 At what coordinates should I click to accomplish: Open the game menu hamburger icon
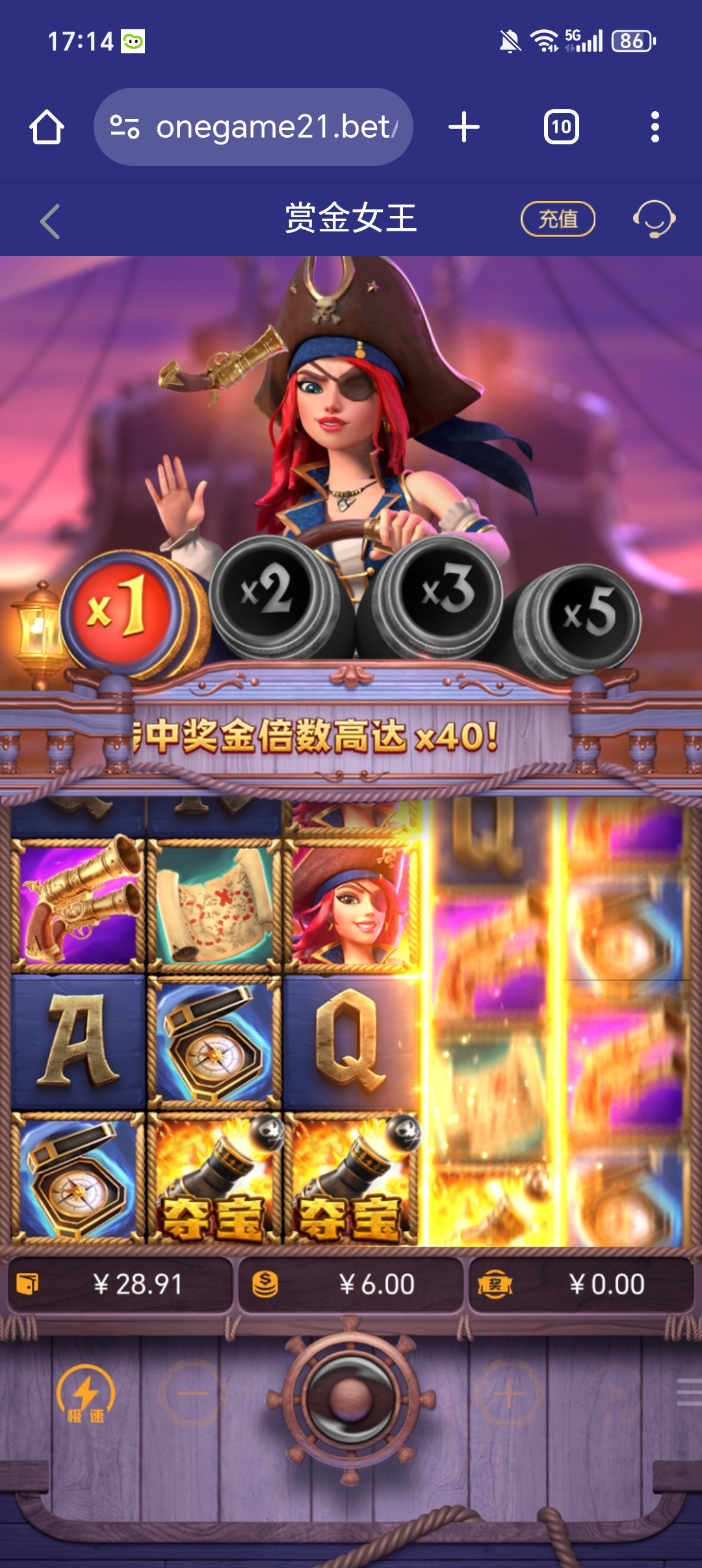click(x=689, y=1392)
